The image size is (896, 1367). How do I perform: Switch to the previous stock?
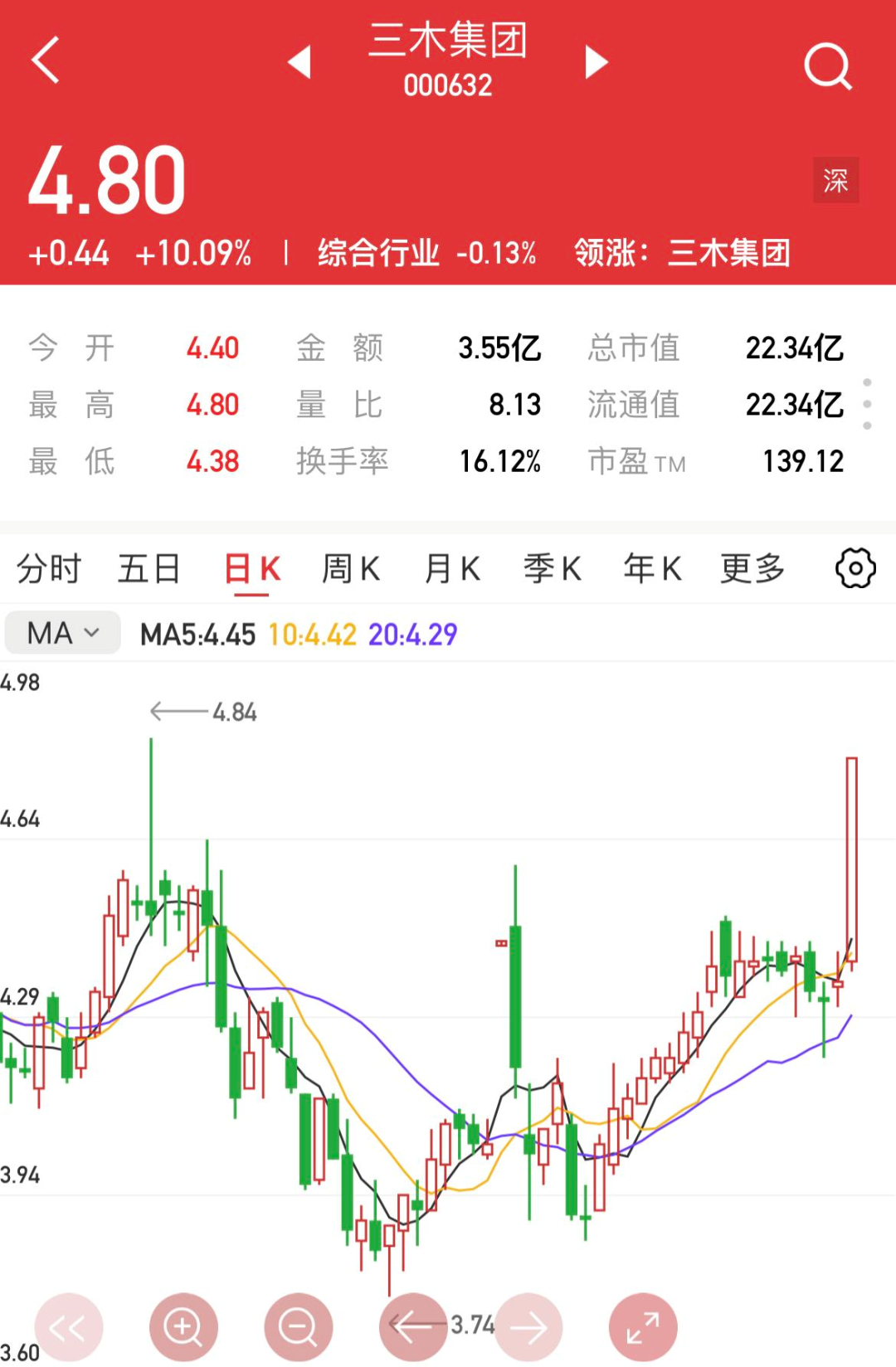tap(299, 62)
